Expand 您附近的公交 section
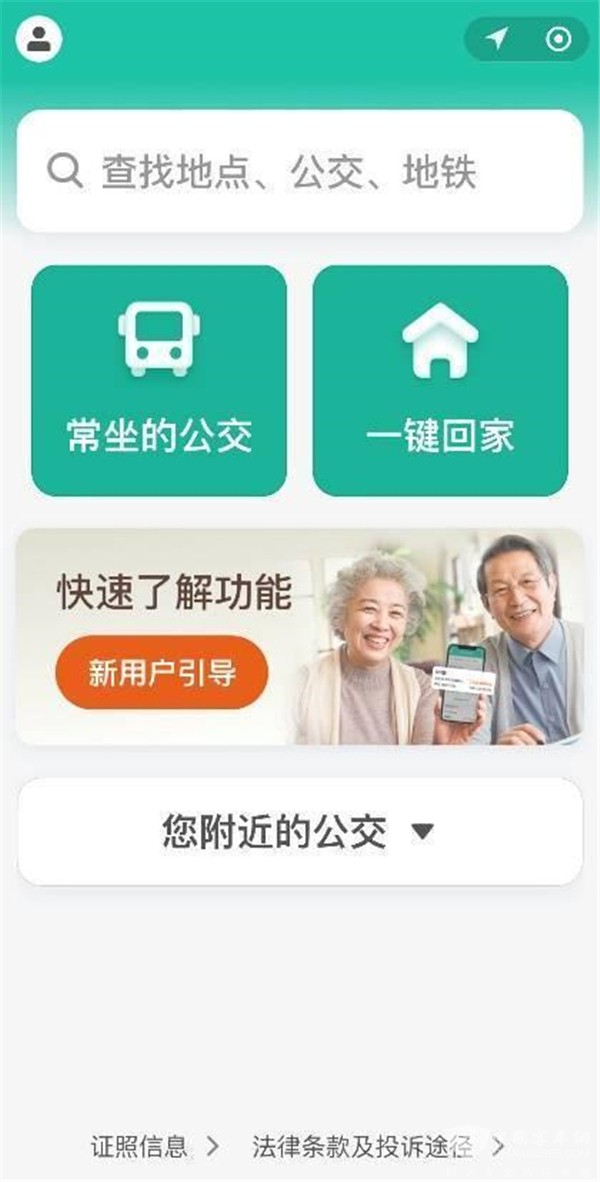 300,831
